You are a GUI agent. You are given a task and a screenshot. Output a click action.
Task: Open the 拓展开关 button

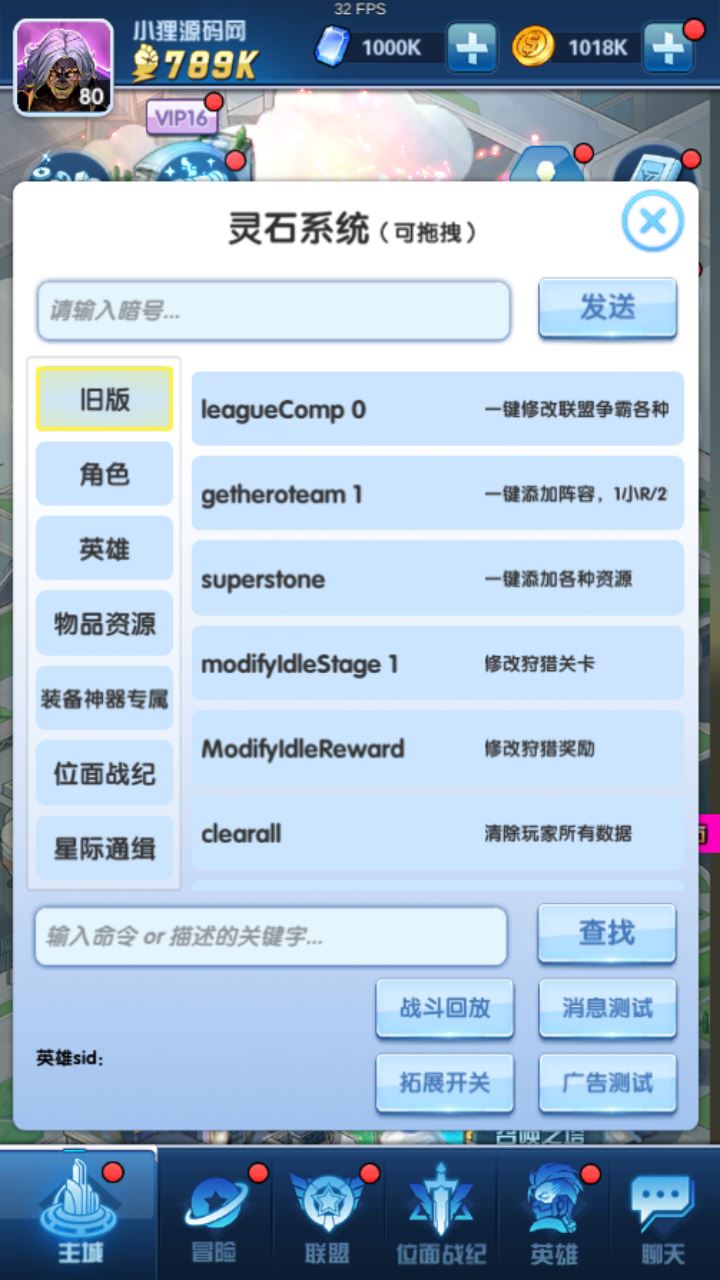coord(445,1083)
